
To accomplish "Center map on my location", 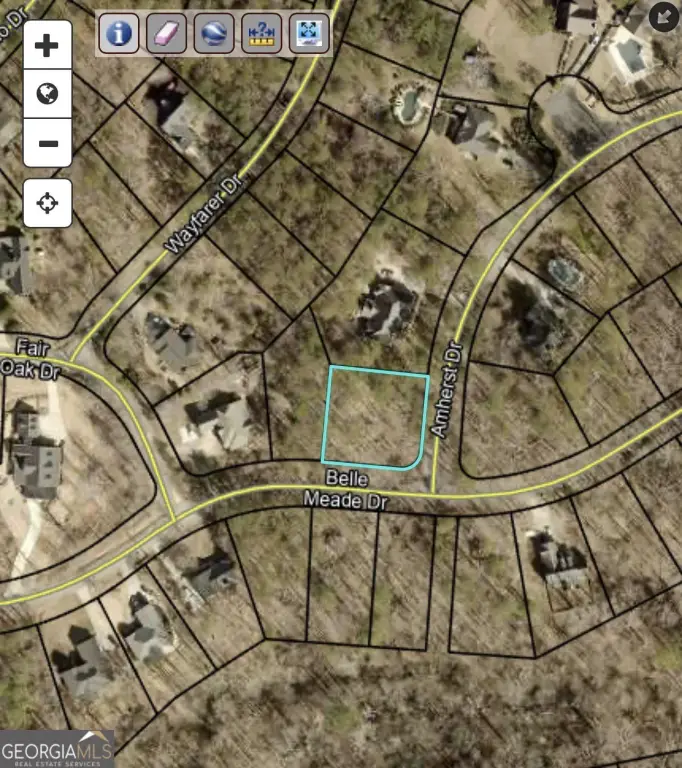I will pos(47,204).
